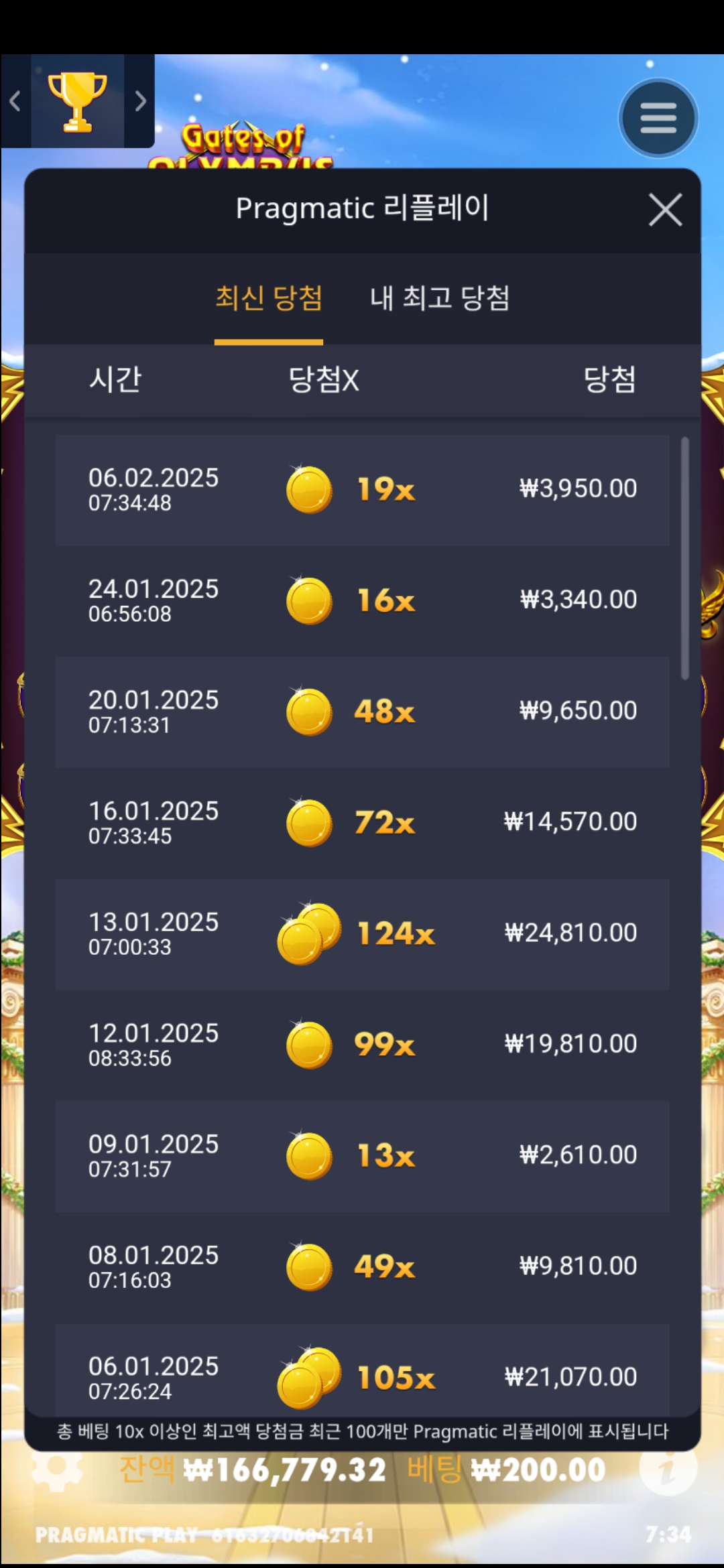This screenshot has height=1568, width=724.
Task: Select the 최신 당첨 tab
Action: tap(269, 298)
